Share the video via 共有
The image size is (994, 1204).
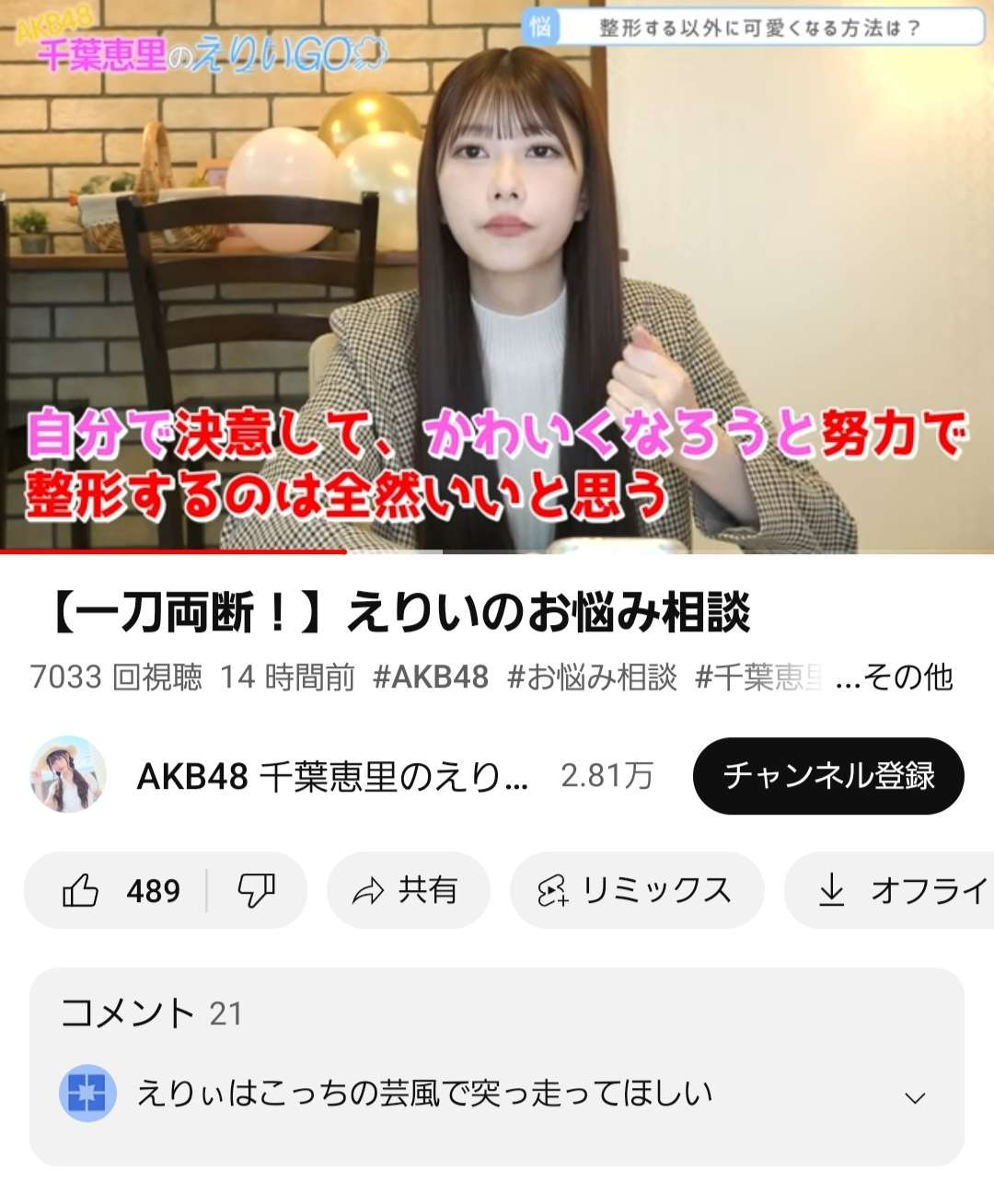(x=408, y=890)
